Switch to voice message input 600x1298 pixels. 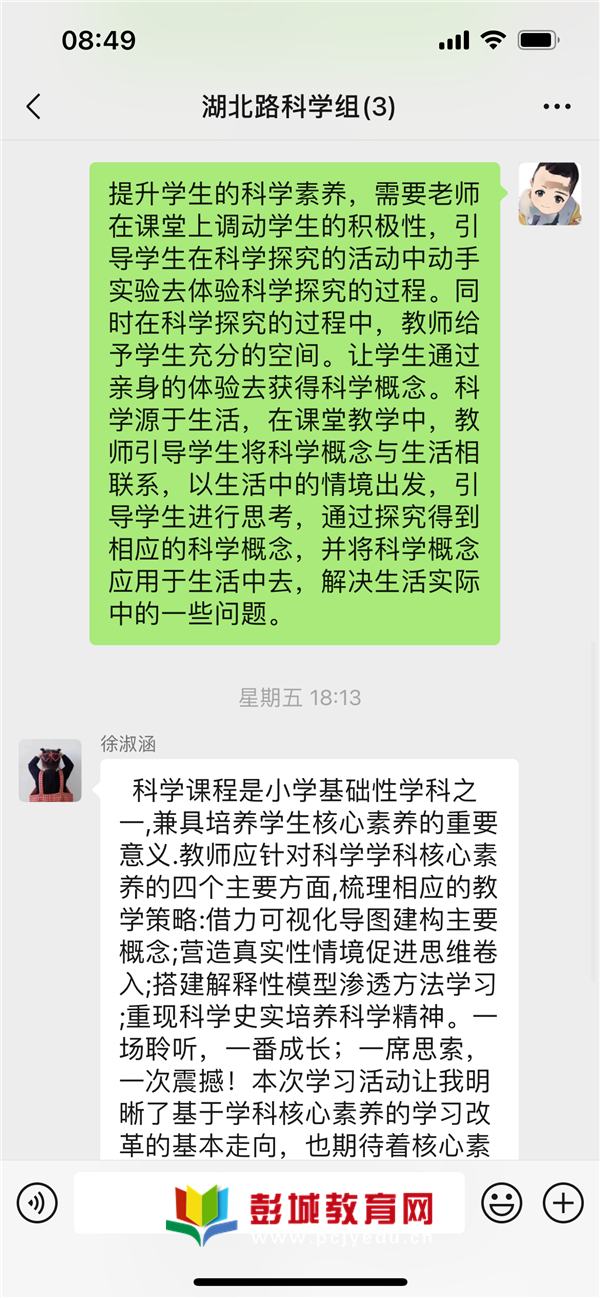37,1202
